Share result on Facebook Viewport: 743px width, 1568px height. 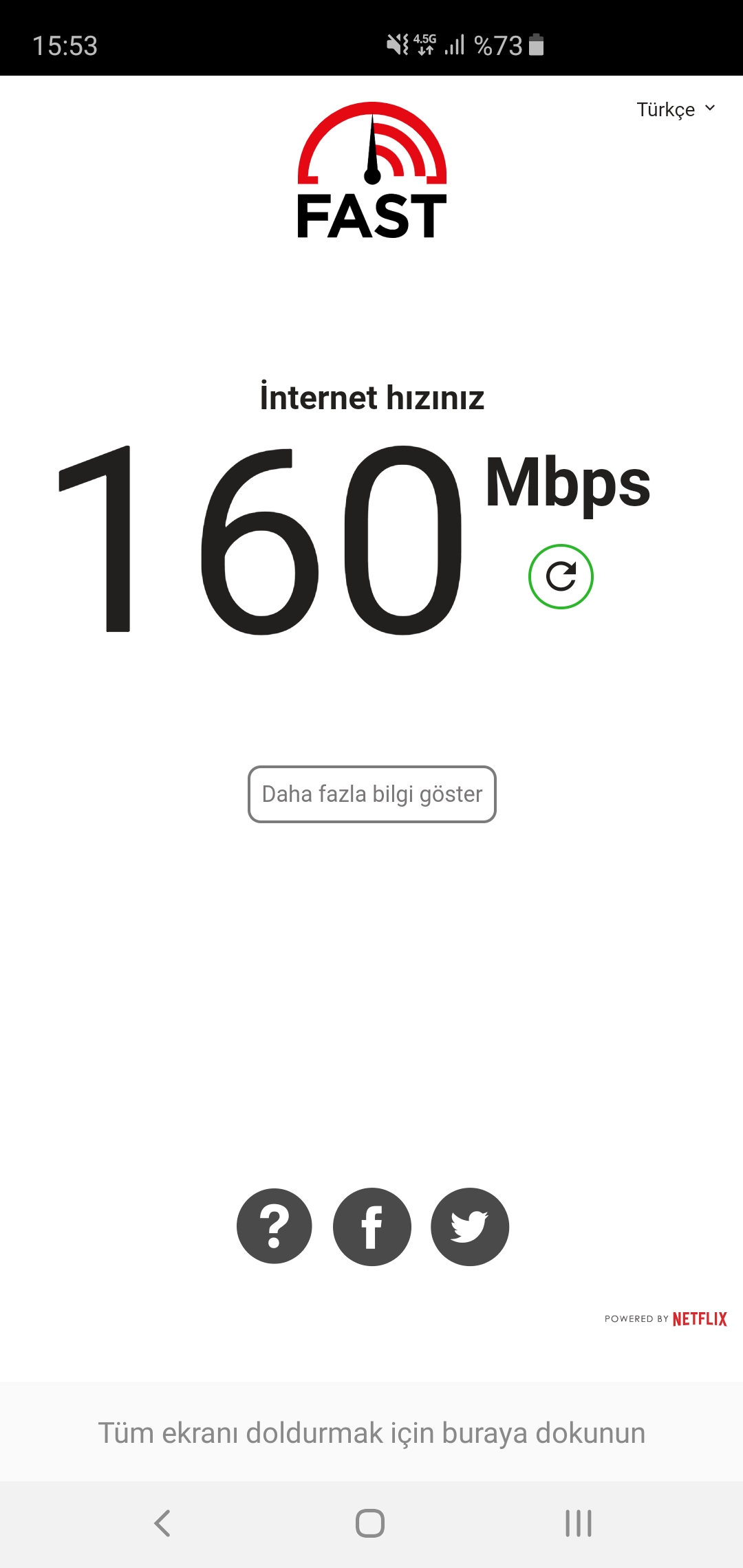(x=372, y=1226)
